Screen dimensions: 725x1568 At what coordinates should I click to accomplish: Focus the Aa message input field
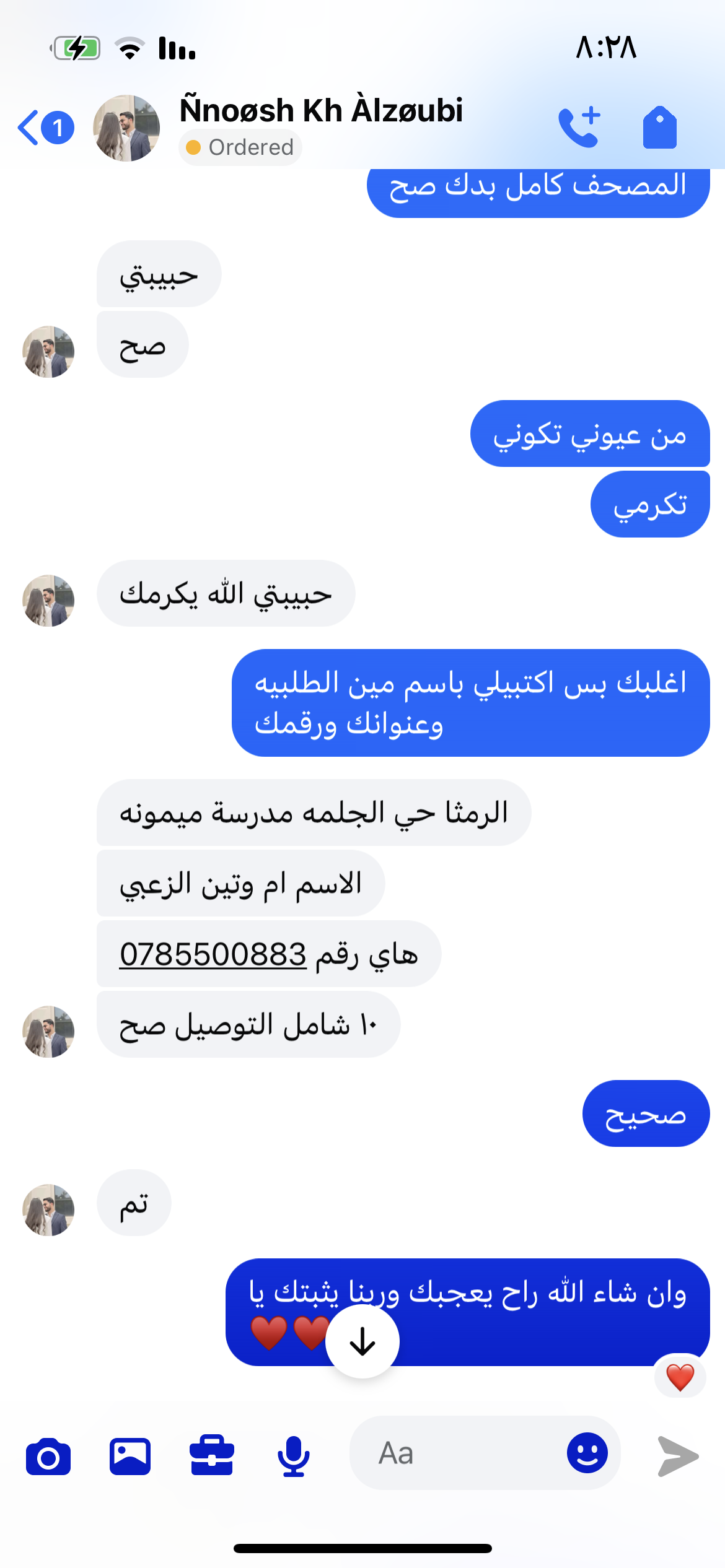tap(459, 1453)
